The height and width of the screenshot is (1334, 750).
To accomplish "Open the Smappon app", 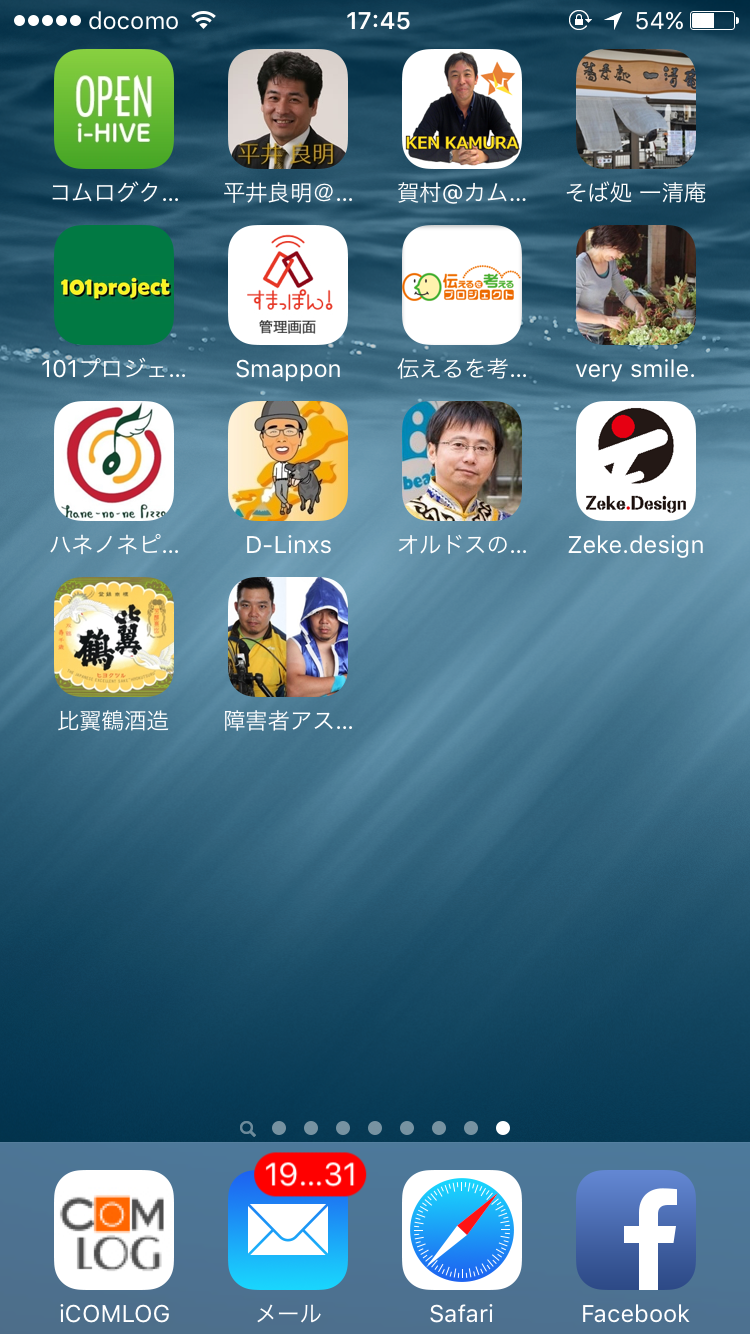I will click(288, 286).
